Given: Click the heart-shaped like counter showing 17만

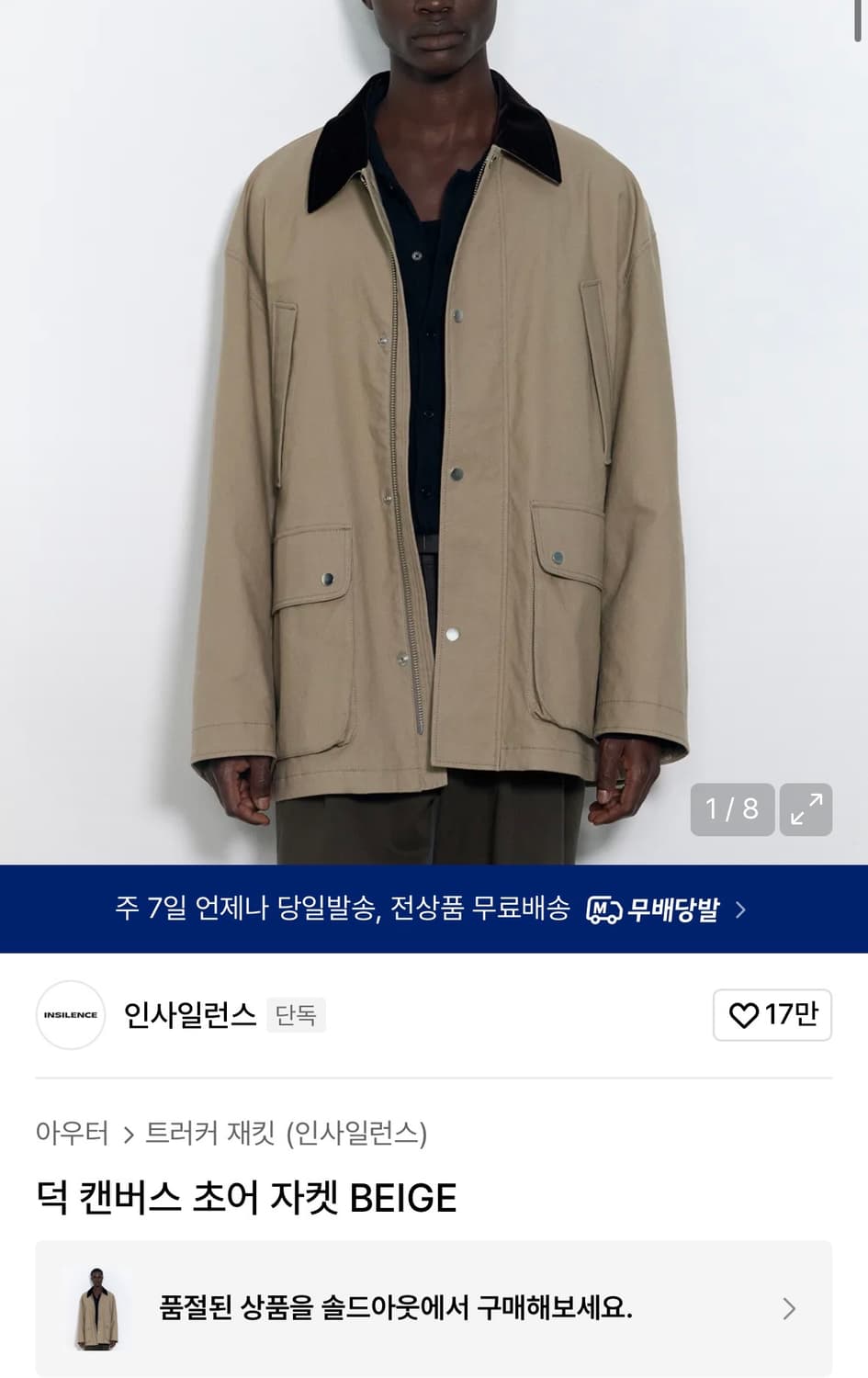Looking at the screenshot, I should [772, 1016].
